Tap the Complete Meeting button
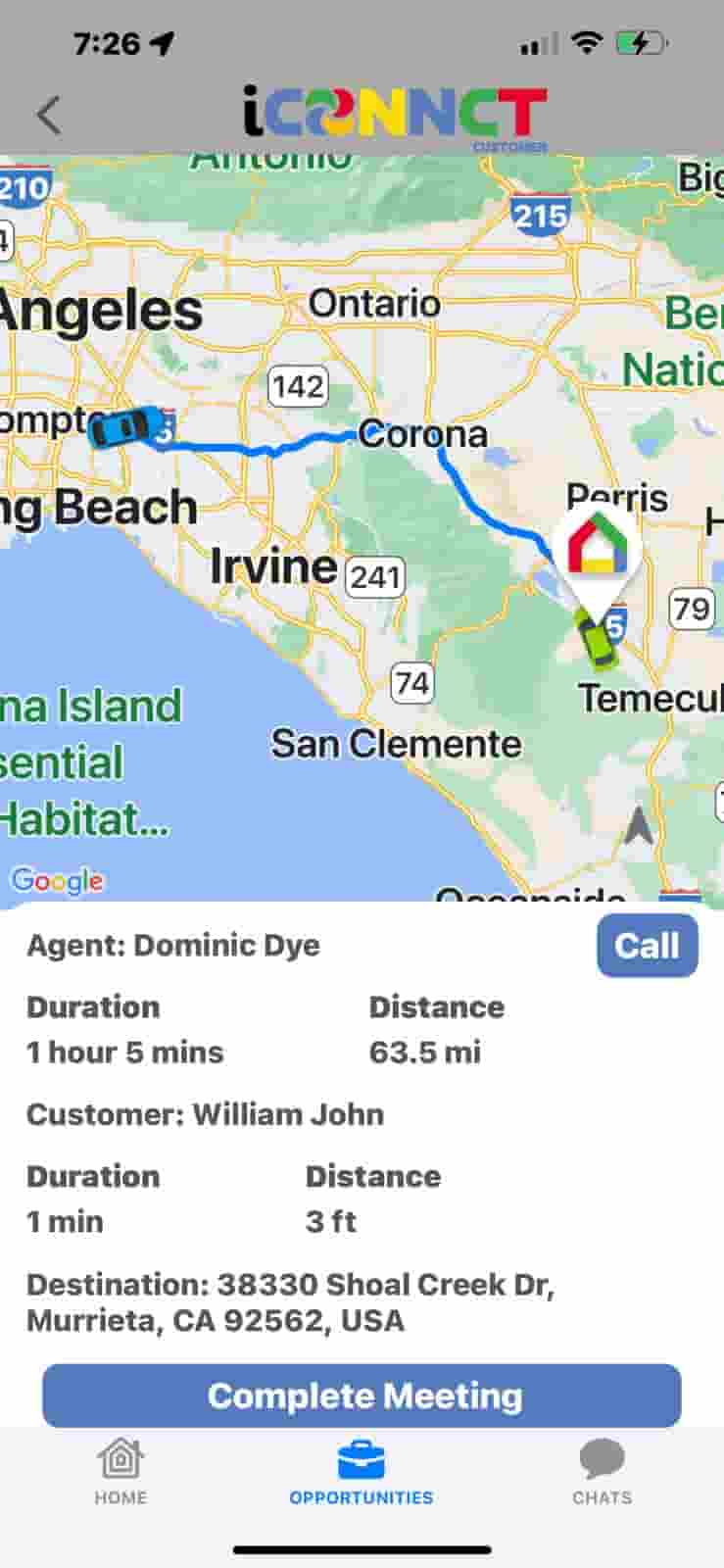 coord(362,1396)
